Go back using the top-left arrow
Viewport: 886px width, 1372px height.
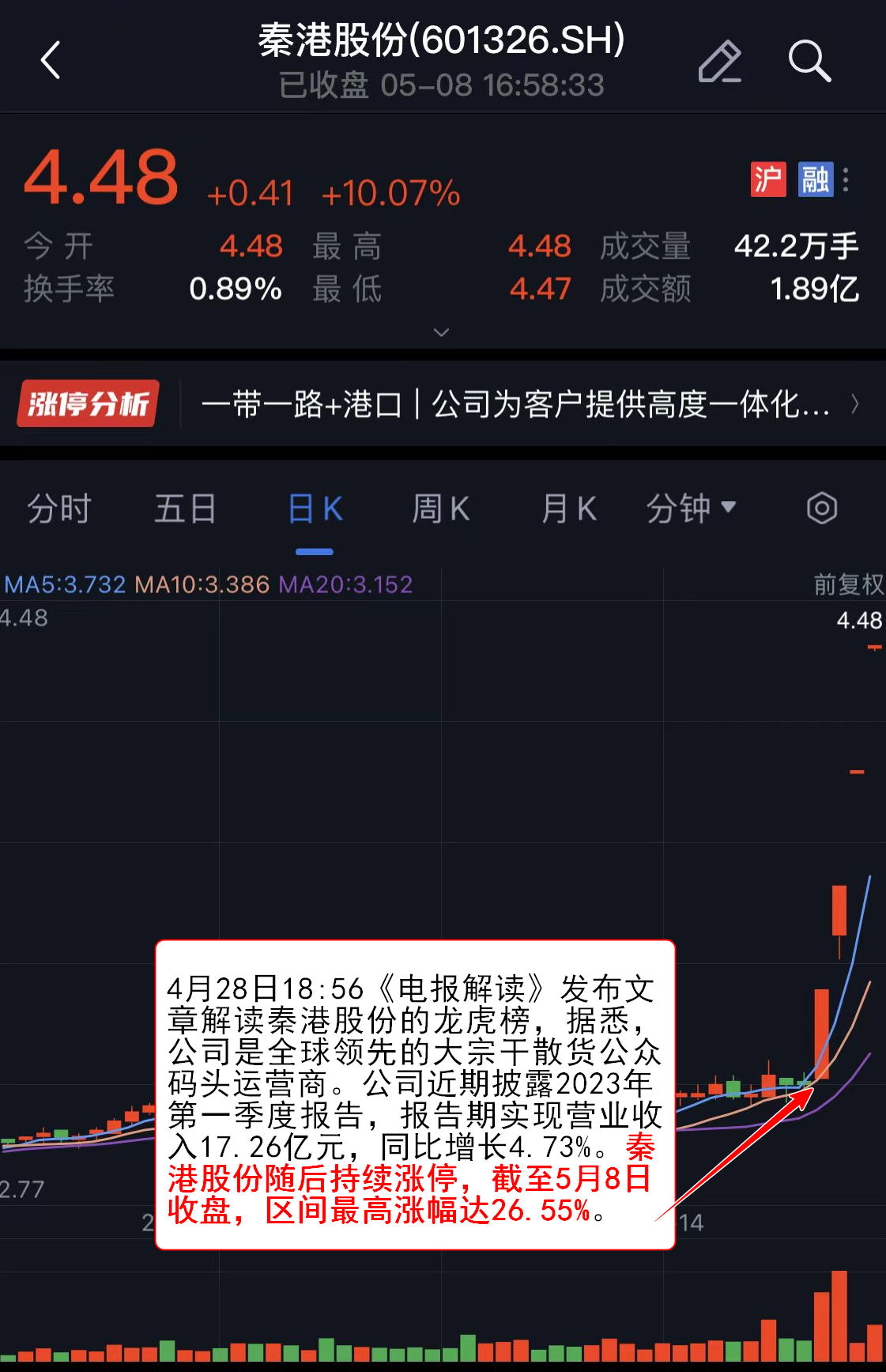[x=51, y=61]
